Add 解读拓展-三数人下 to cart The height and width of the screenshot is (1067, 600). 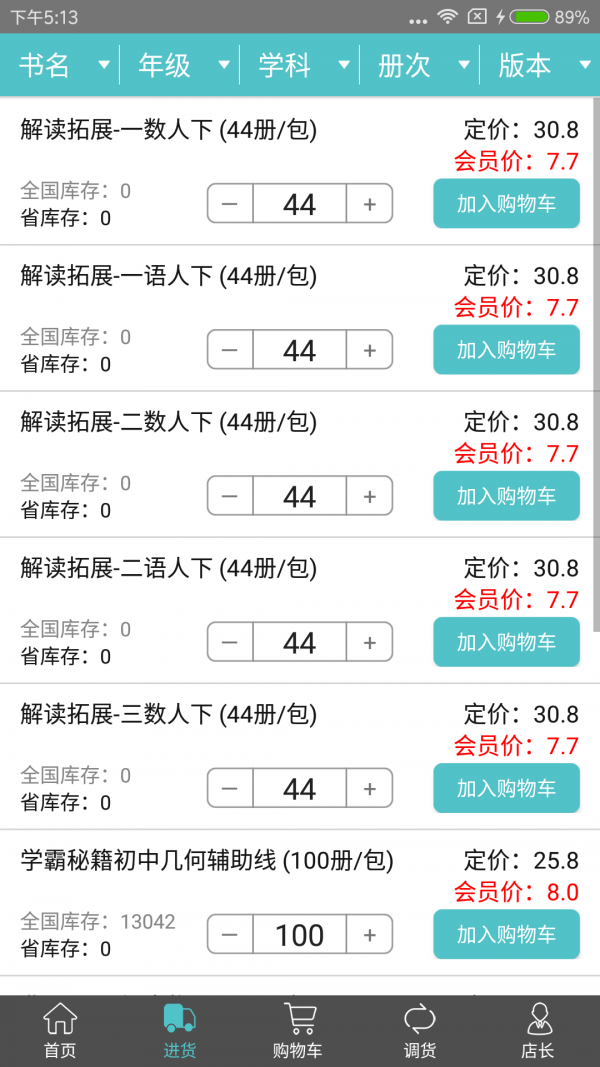pyautogui.click(x=506, y=788)
